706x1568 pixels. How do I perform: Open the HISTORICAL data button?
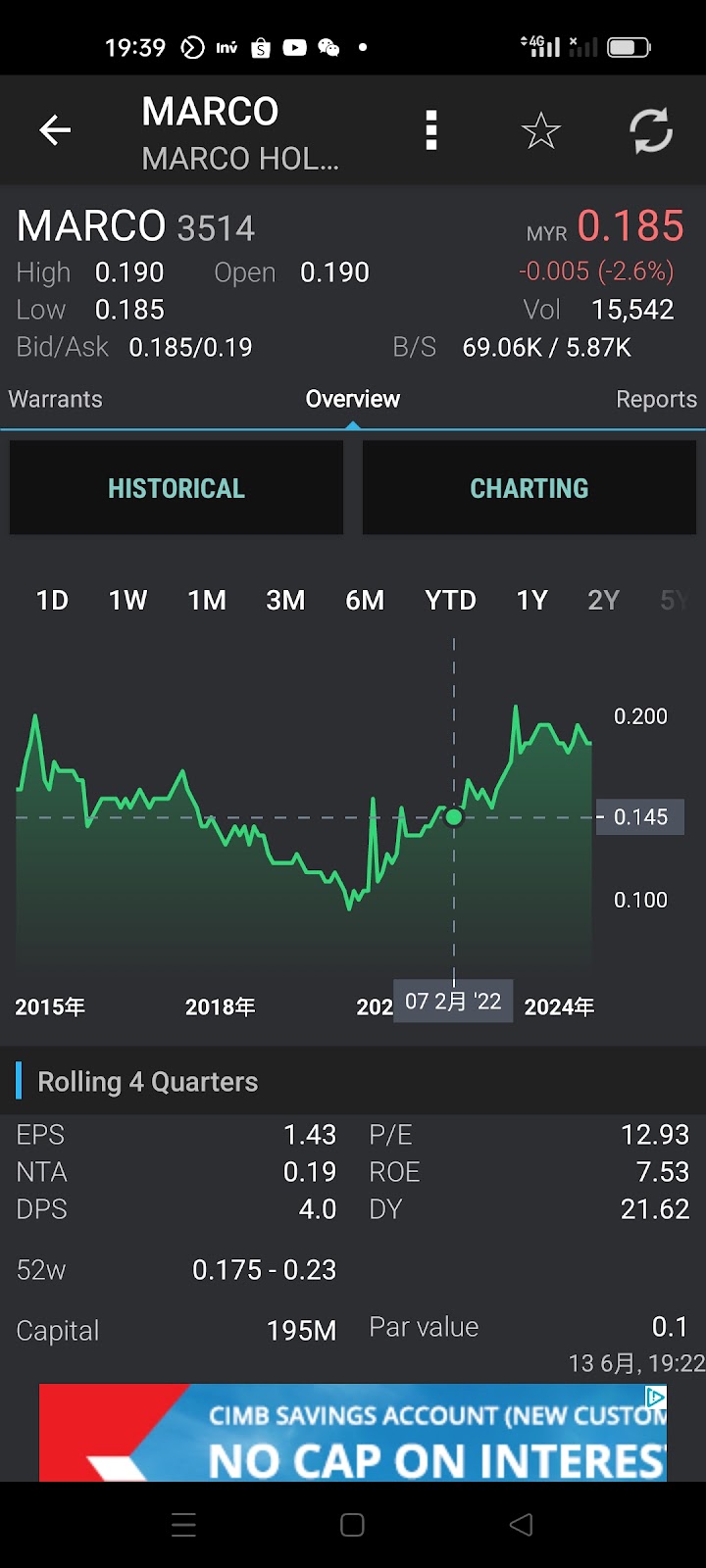coord(176,488)
